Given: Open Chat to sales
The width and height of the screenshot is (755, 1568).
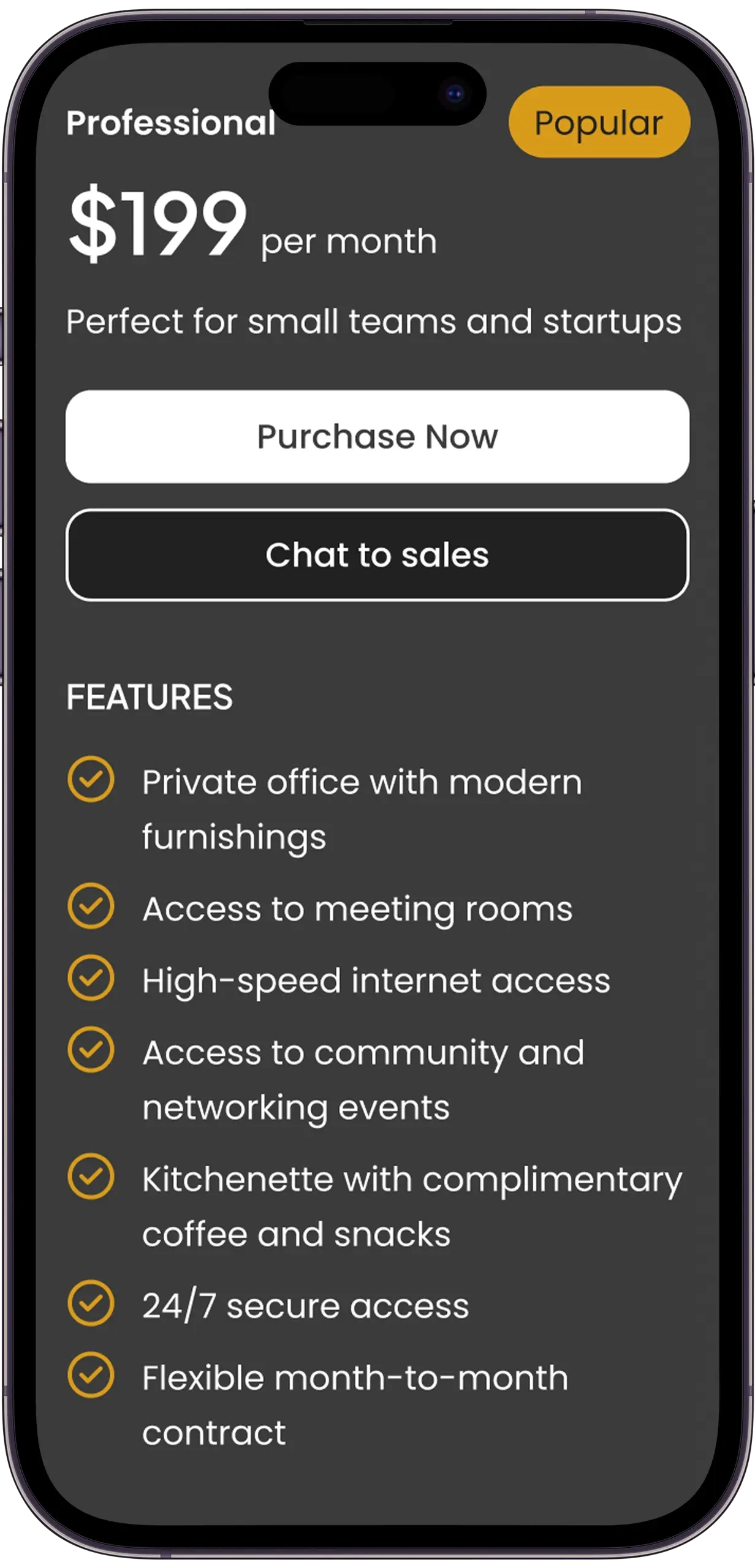Looking at the screenshot, I should [x=377, y=555].
